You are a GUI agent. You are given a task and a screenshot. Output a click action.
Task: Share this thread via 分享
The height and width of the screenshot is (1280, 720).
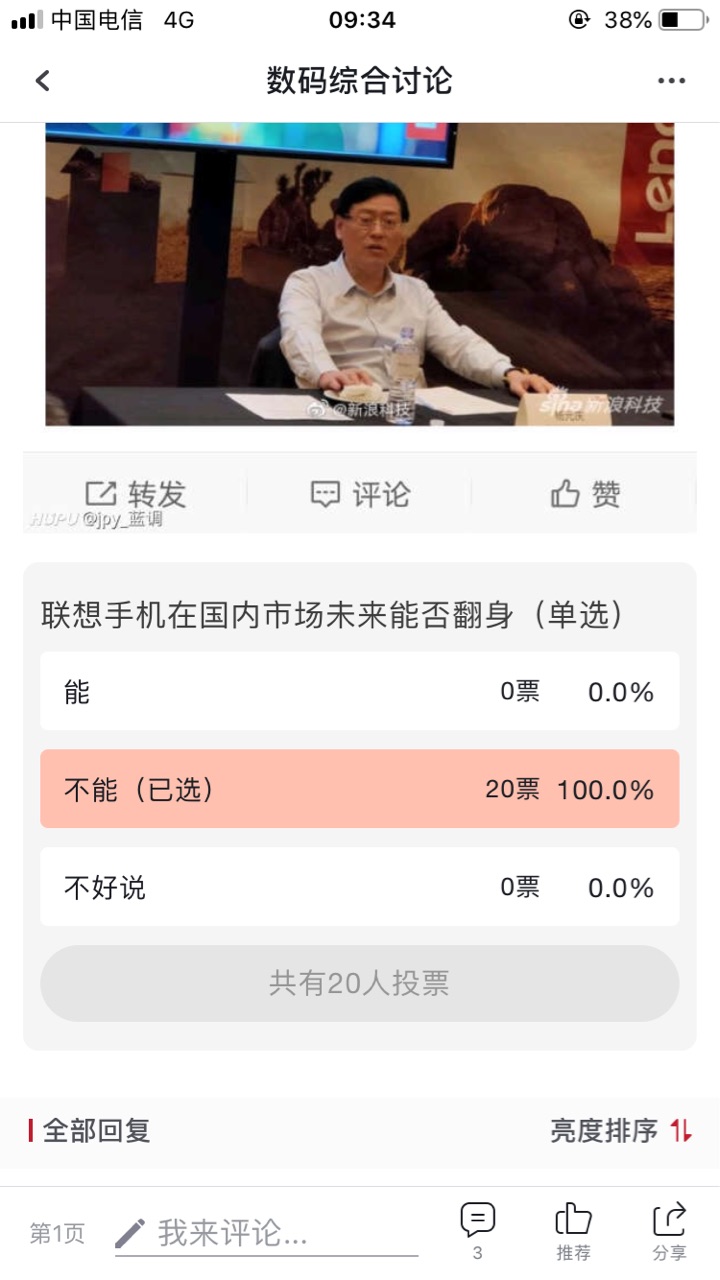(x=669, y=1231)
